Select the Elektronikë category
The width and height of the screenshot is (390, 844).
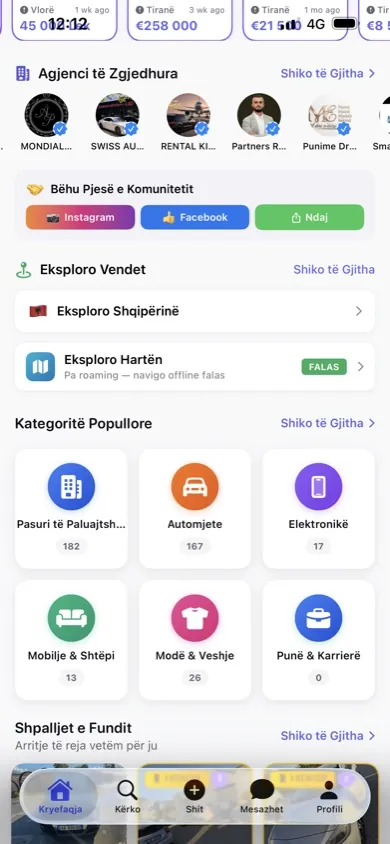[318, 509]
